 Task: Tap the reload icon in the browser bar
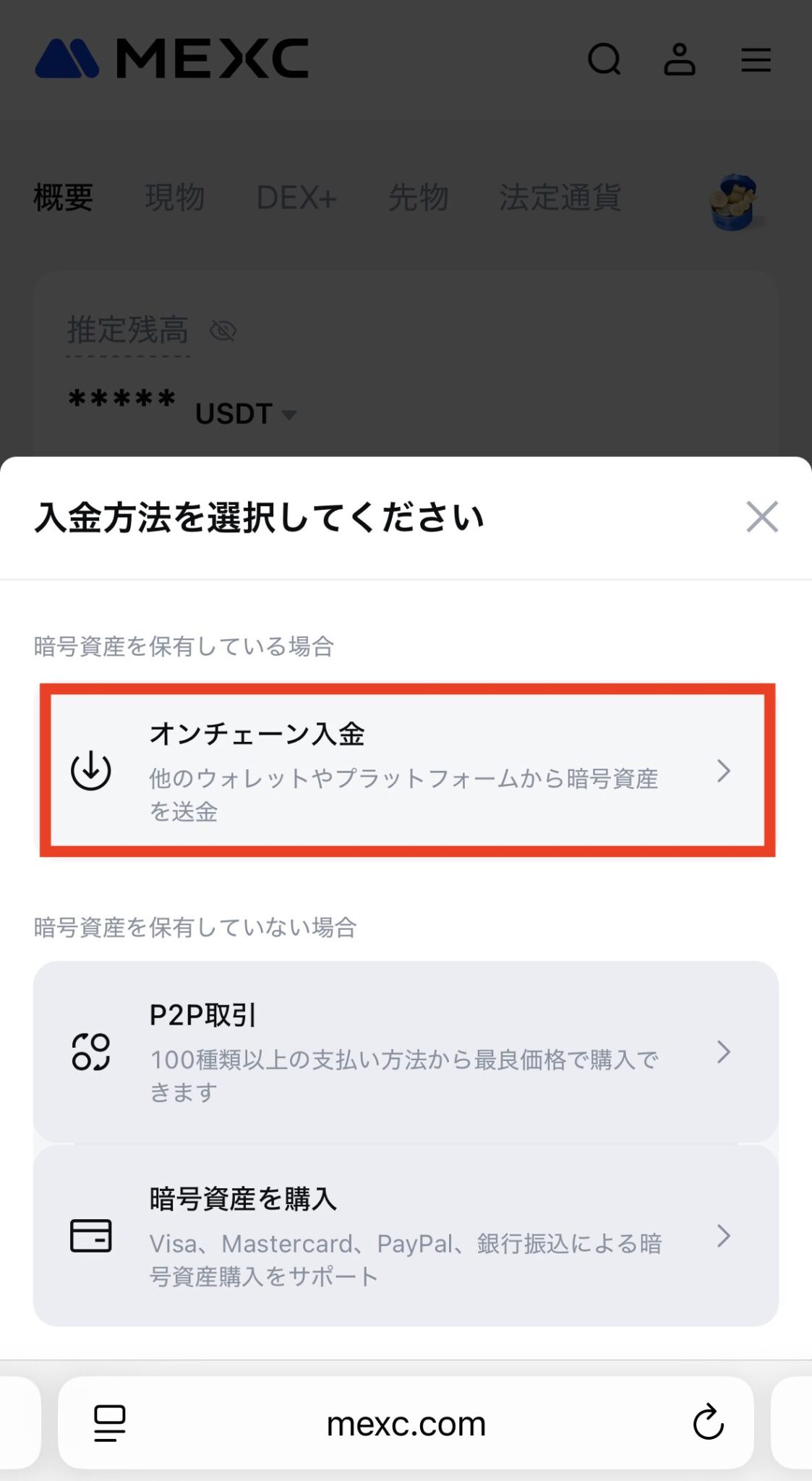point(708,1423)
